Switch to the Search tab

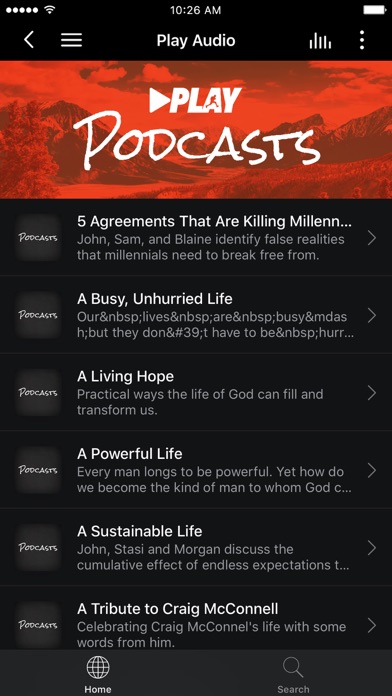click(293, 674)
